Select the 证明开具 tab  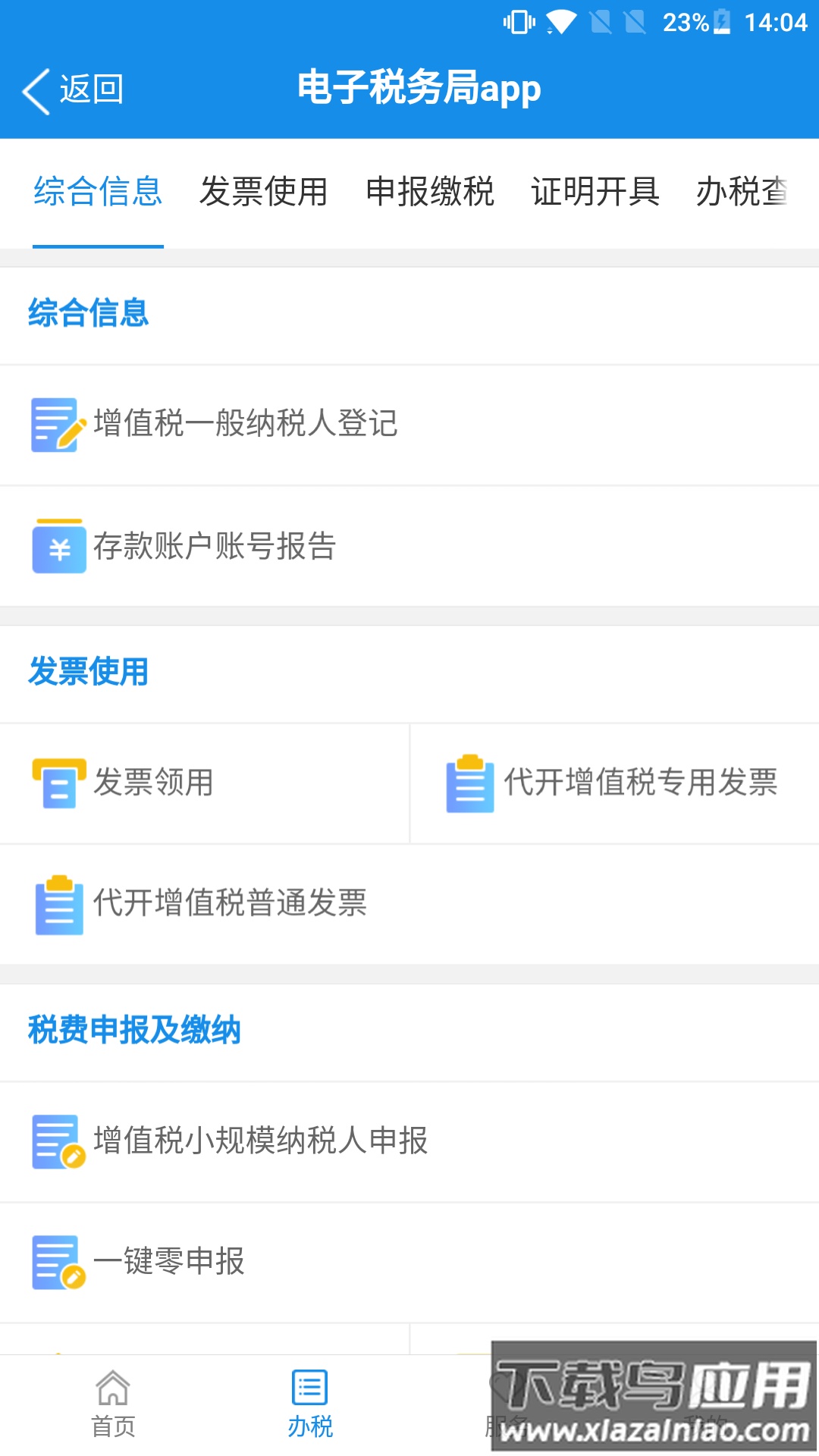point(596,193)
